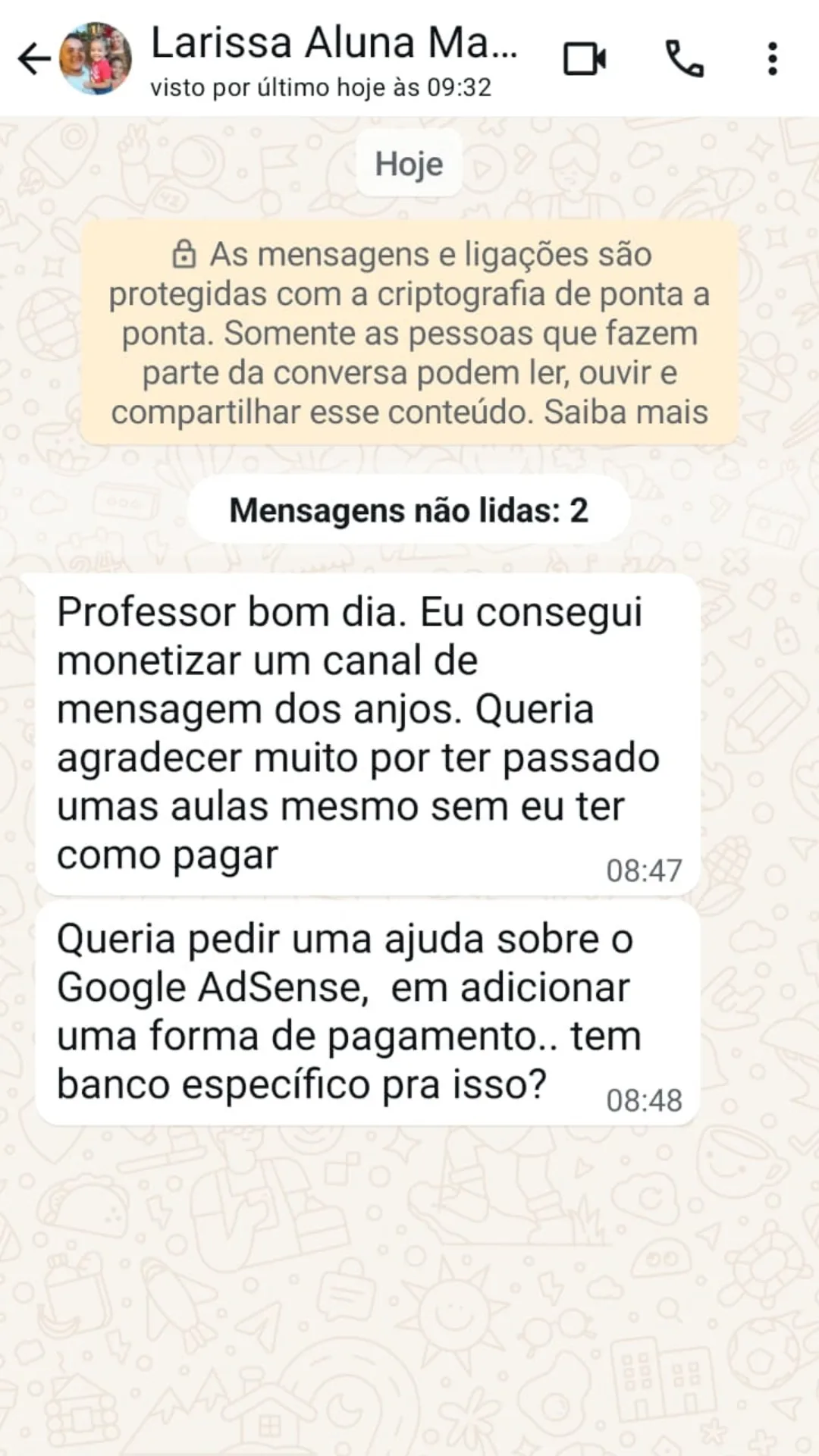The image size is (819, 1456).
Task: Start a video call with Larissa
Action: click(x=584, y=58)
